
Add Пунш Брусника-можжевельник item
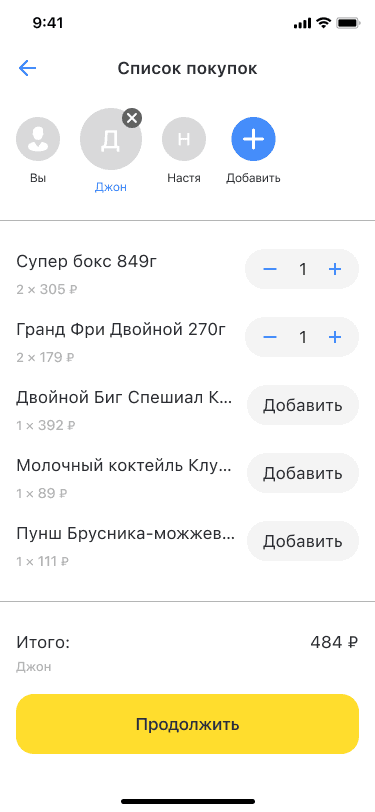click(302, 541)
